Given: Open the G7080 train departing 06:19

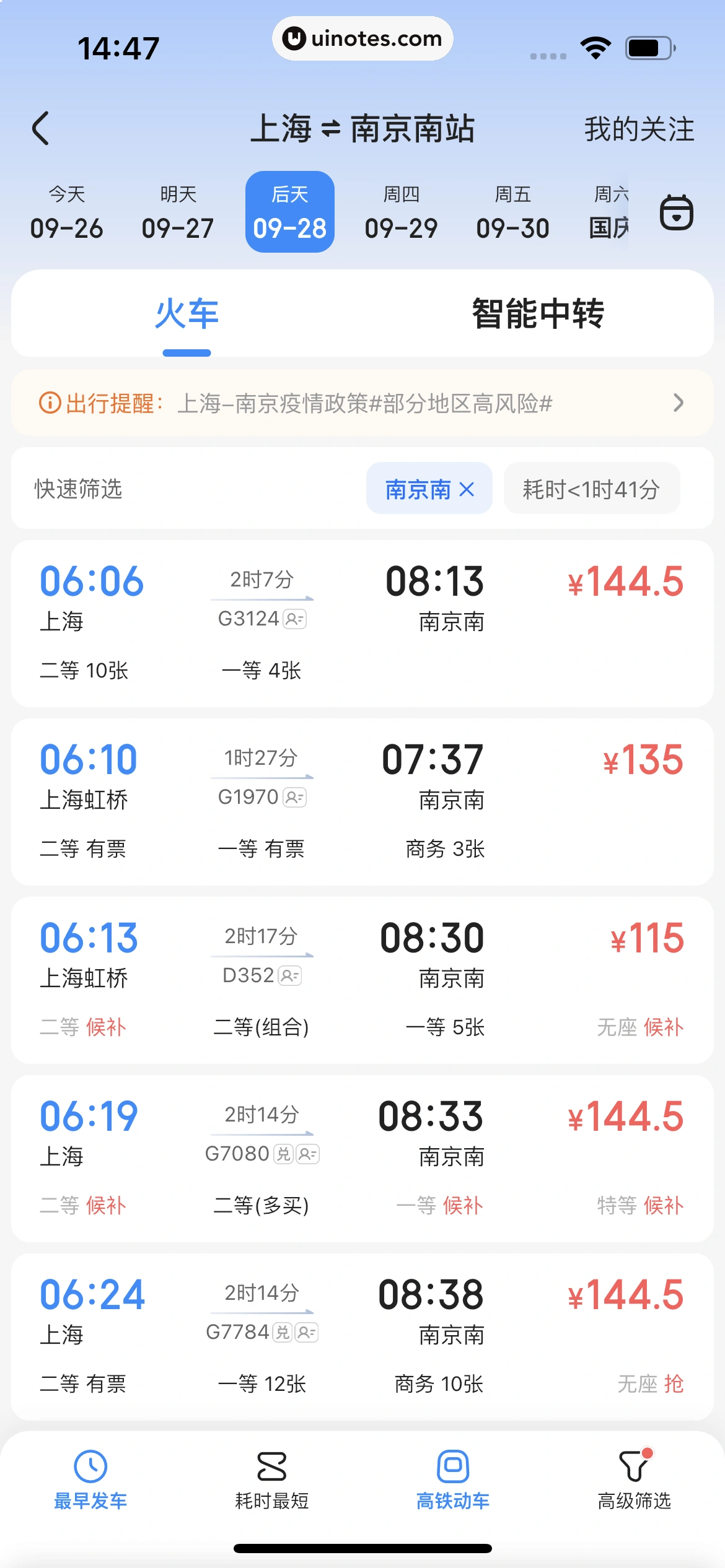Looking at the screenshot, I should click(x=362, y=1158).
